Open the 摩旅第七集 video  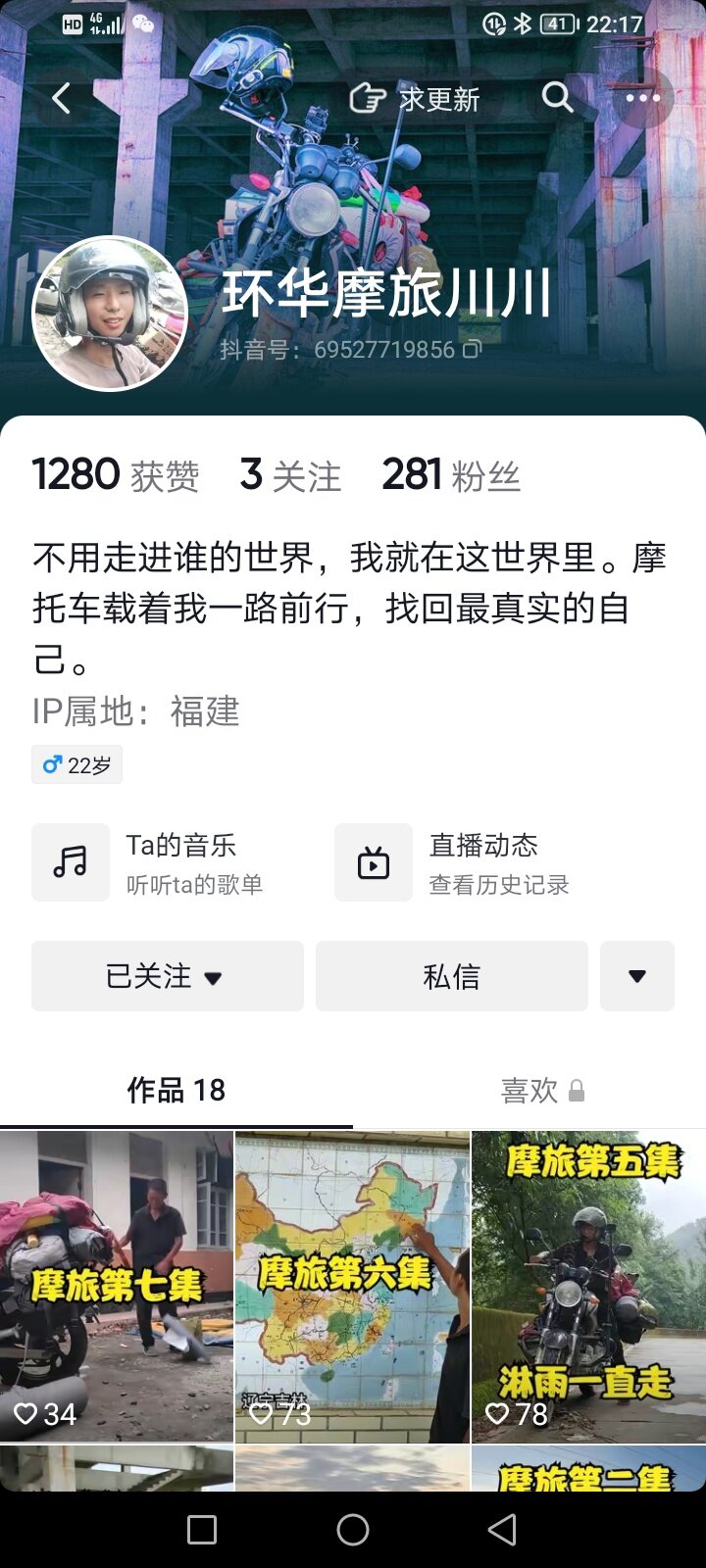click(x=117, y=1286)
